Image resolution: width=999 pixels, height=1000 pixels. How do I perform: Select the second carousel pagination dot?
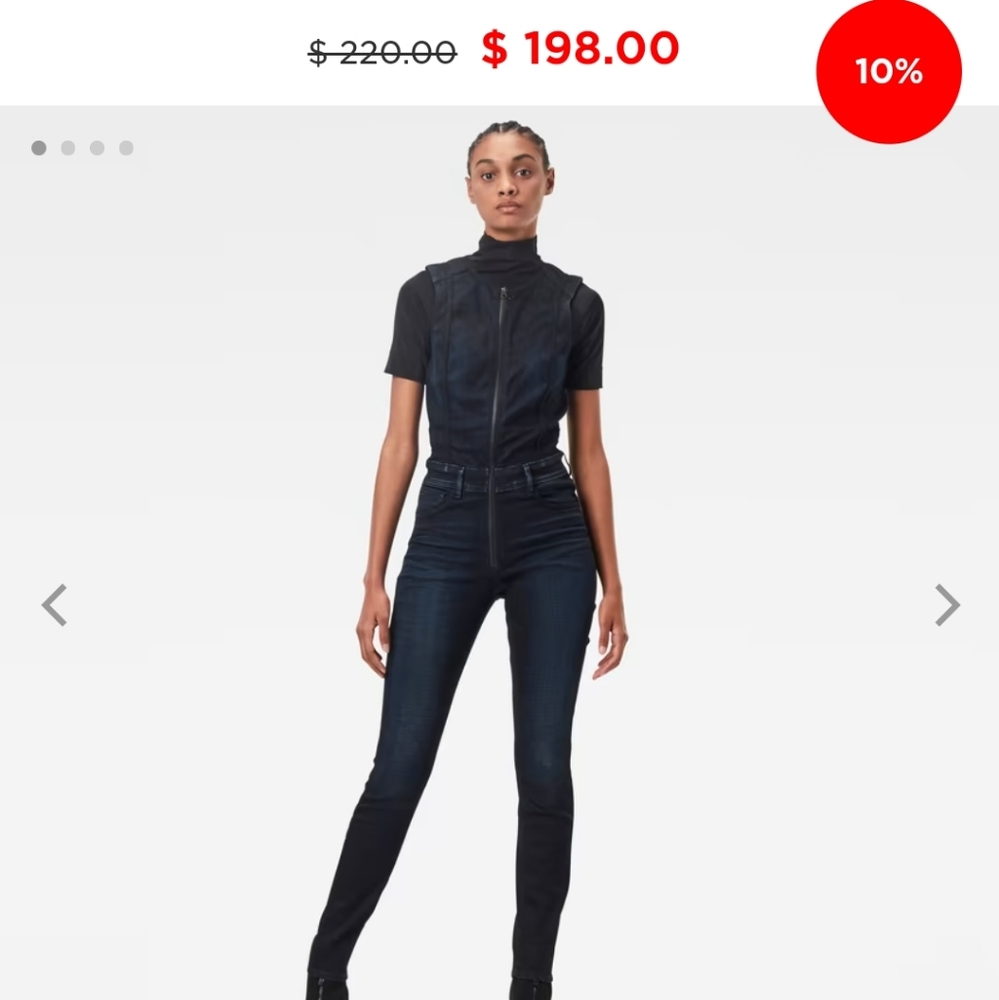coord(69,147)
